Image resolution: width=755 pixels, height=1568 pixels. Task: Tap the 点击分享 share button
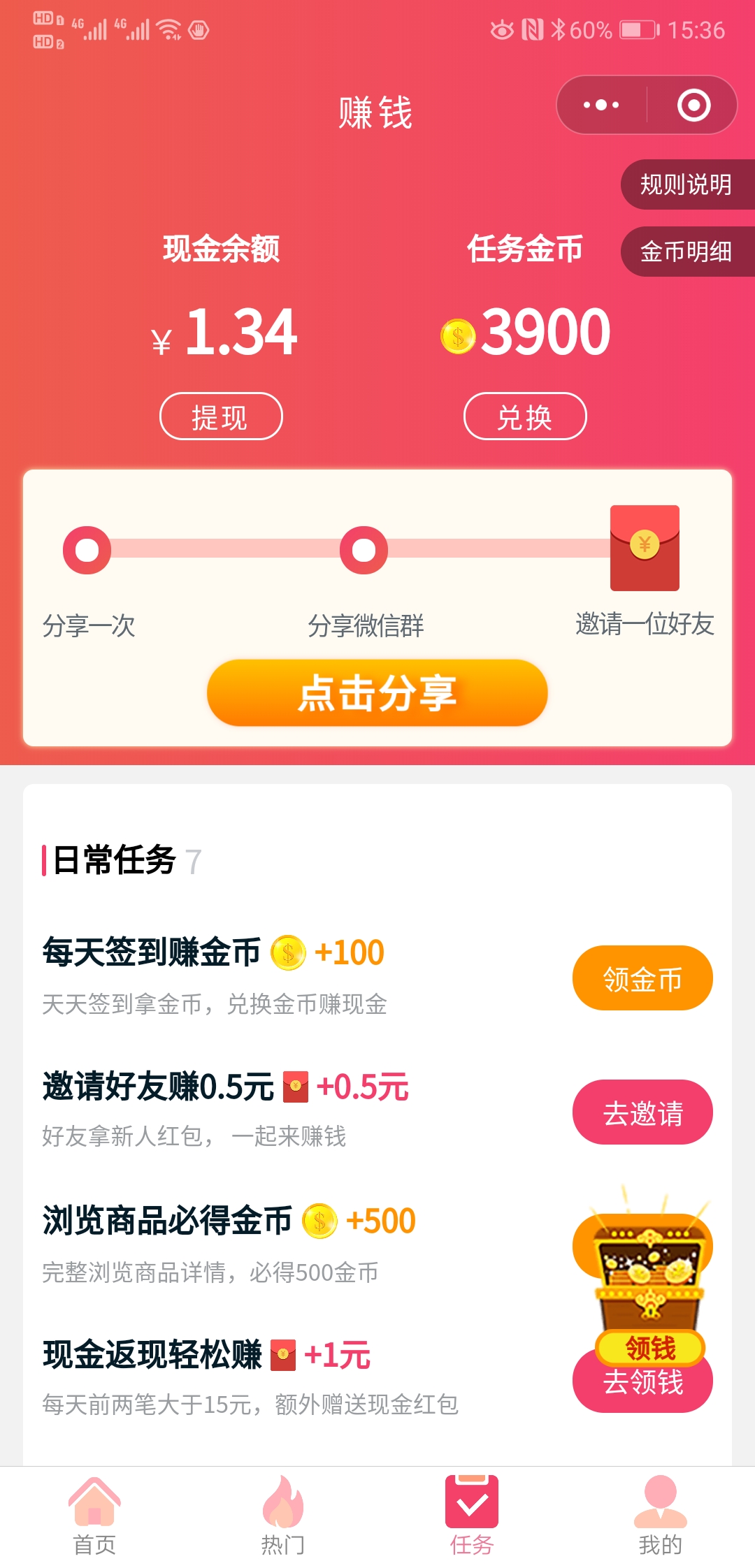pos(377,692)
